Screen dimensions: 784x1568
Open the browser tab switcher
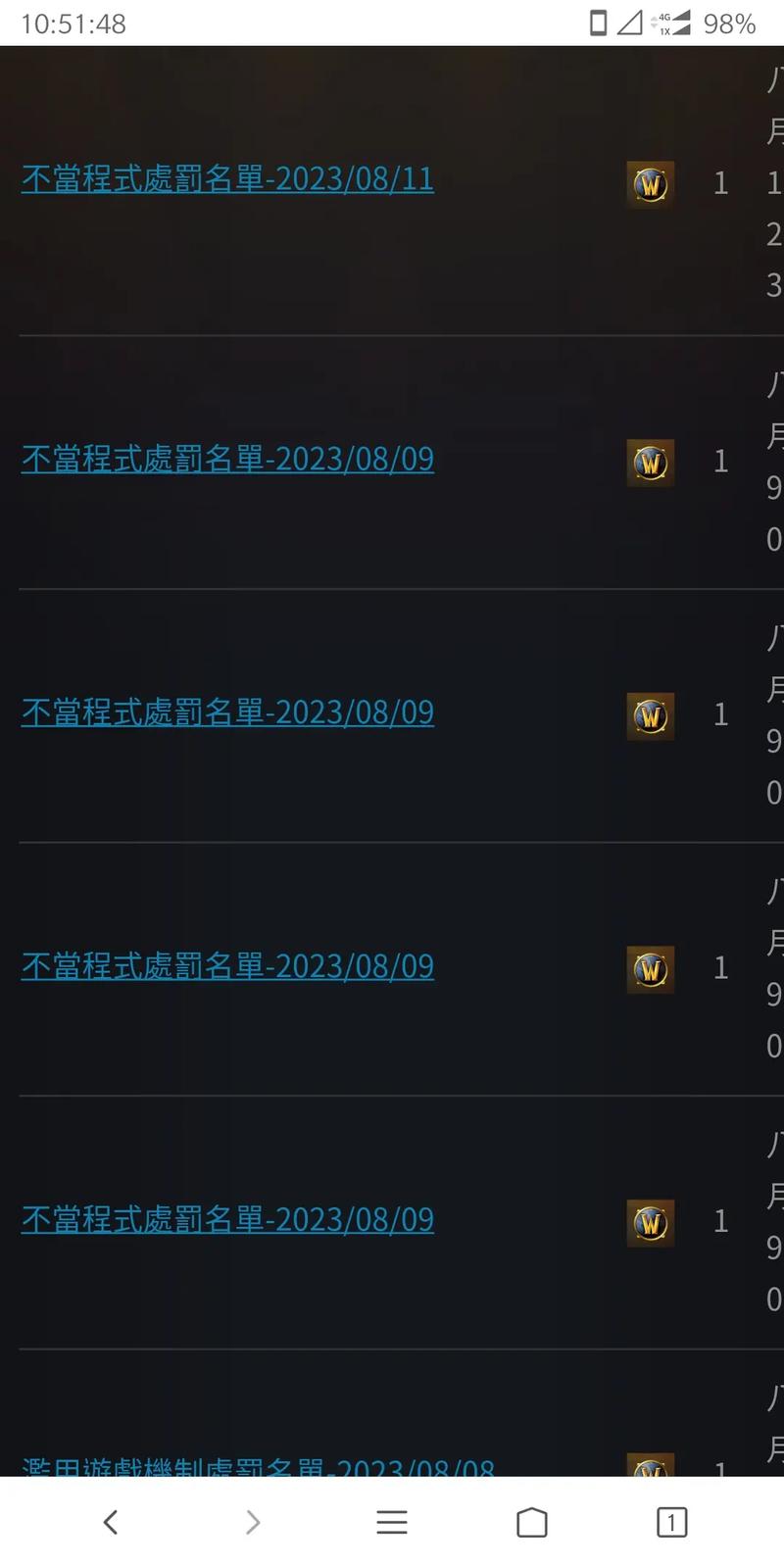671,1522
